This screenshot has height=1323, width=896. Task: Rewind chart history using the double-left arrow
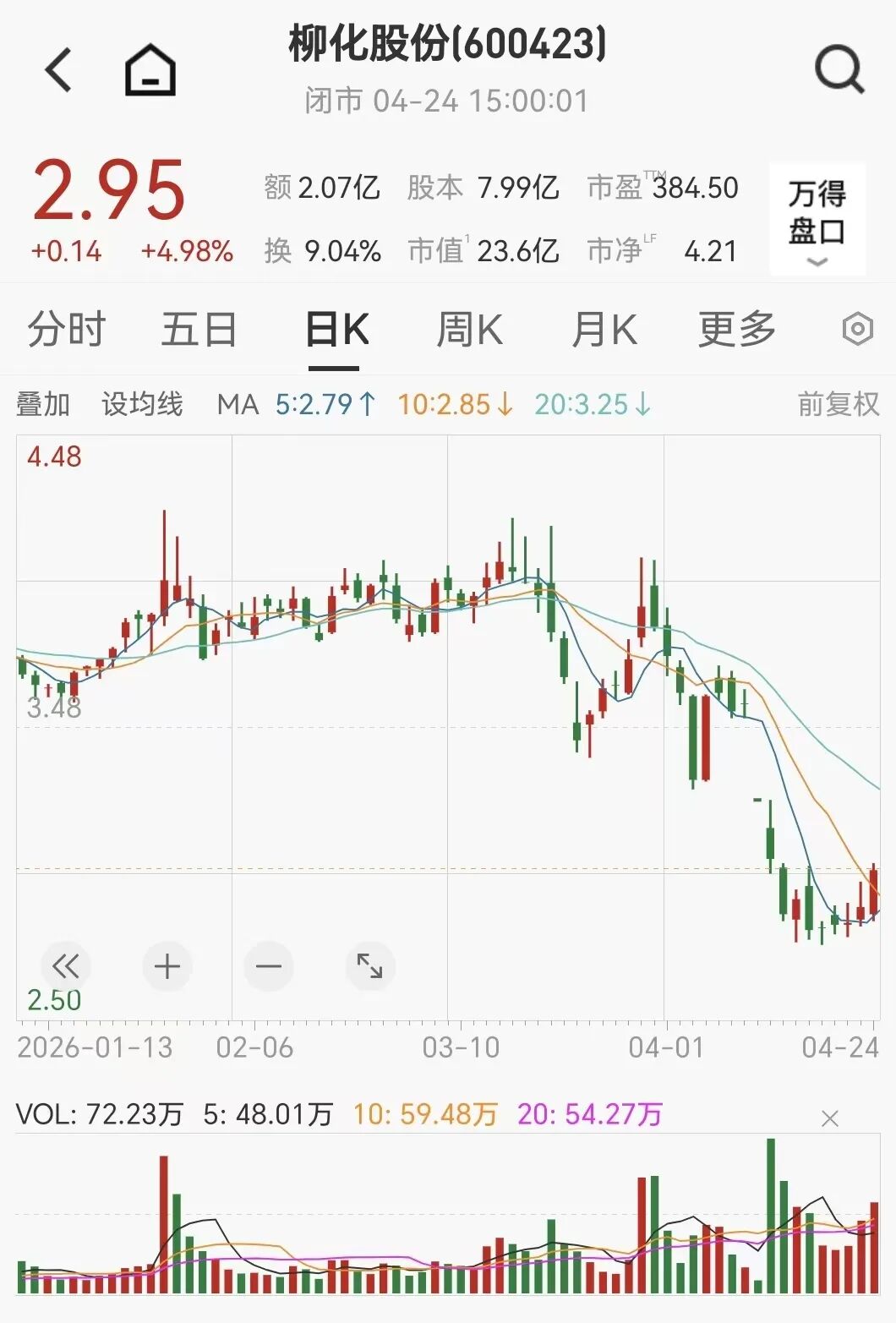click(64, 966)
